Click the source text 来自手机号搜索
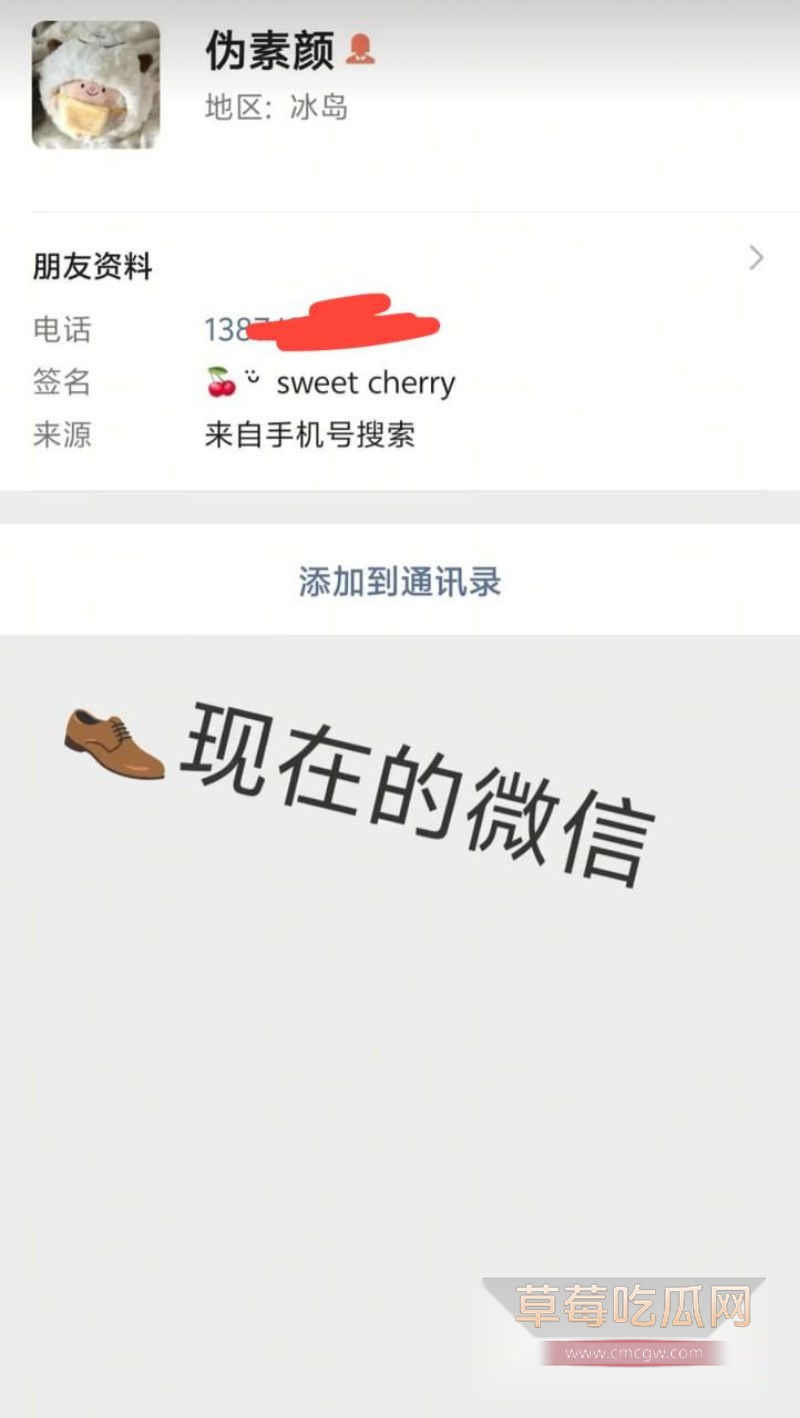 tap(310, 435)
